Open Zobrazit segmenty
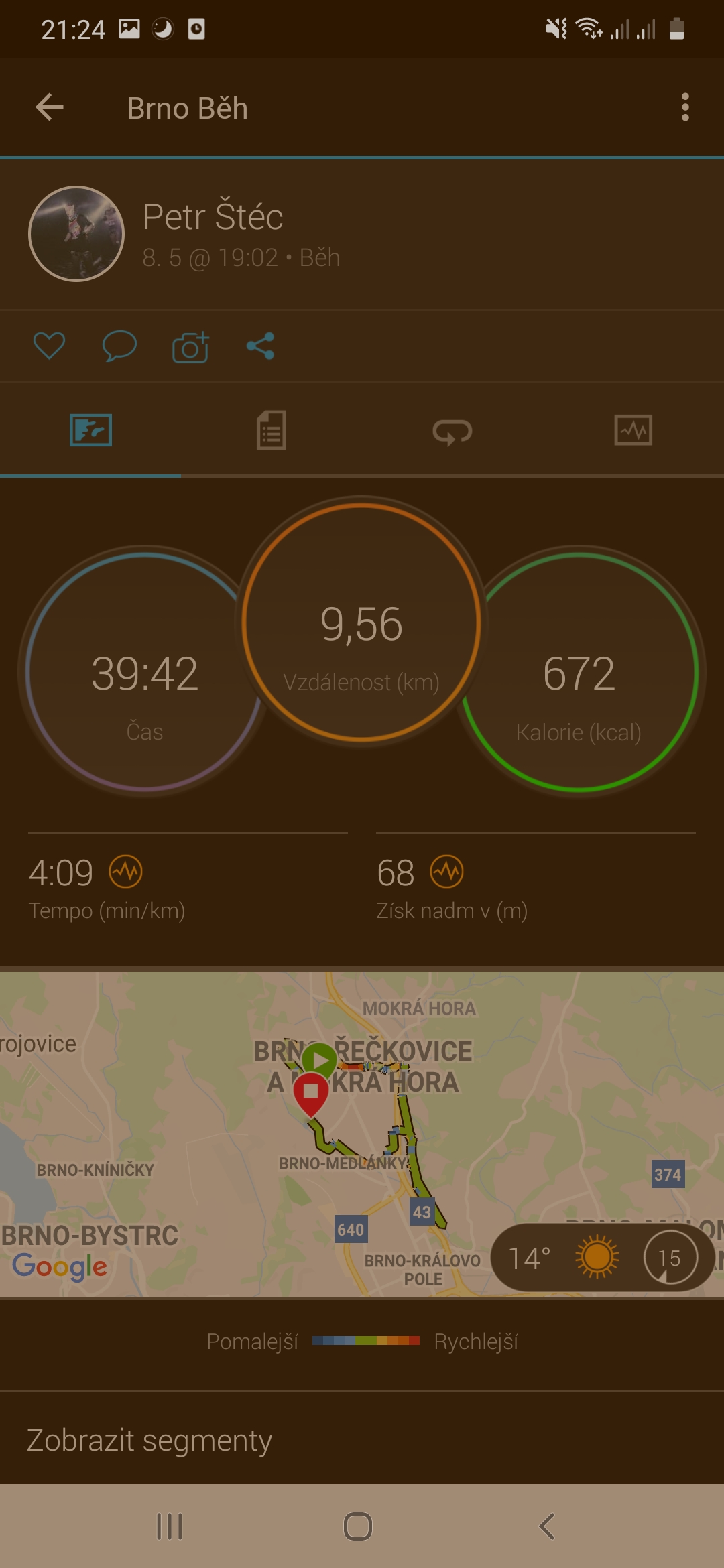 tap(149, 1440)
